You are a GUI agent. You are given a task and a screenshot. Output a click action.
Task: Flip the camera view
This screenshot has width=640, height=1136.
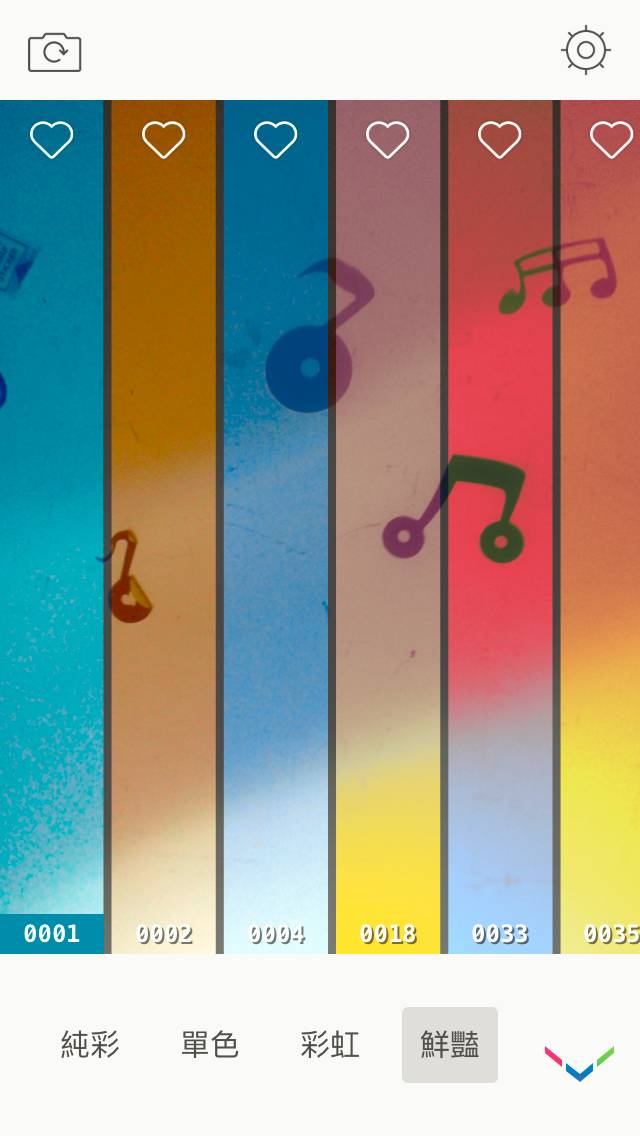click(x=54, y=52)
